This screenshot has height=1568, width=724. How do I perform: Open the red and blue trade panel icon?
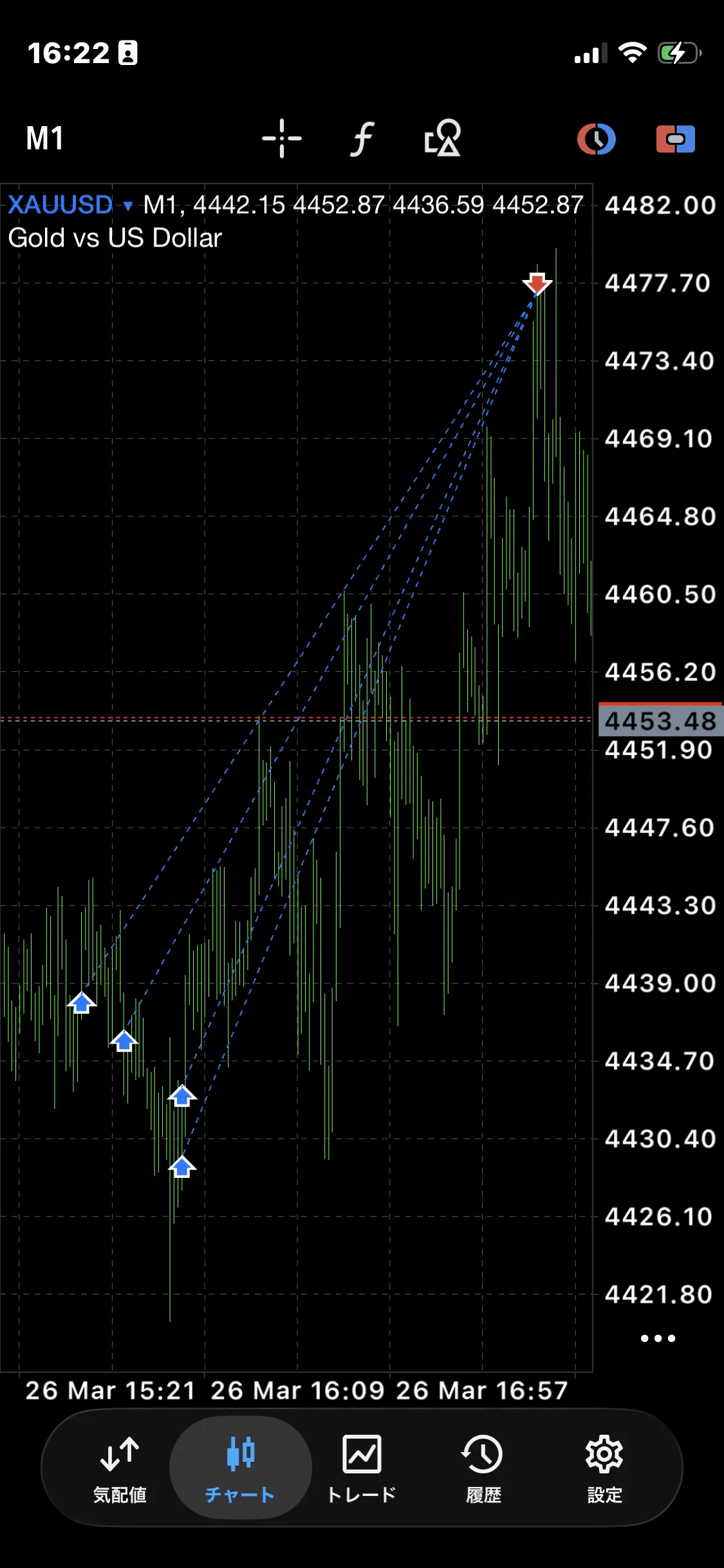pos(675,139)
